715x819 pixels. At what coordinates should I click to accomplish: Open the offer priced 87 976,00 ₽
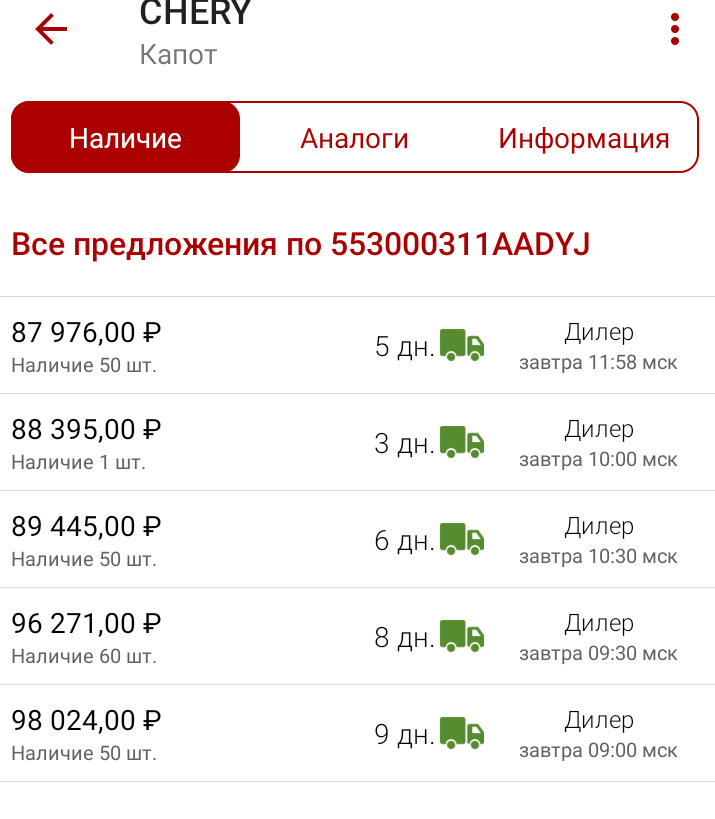(x=357, y=346)
